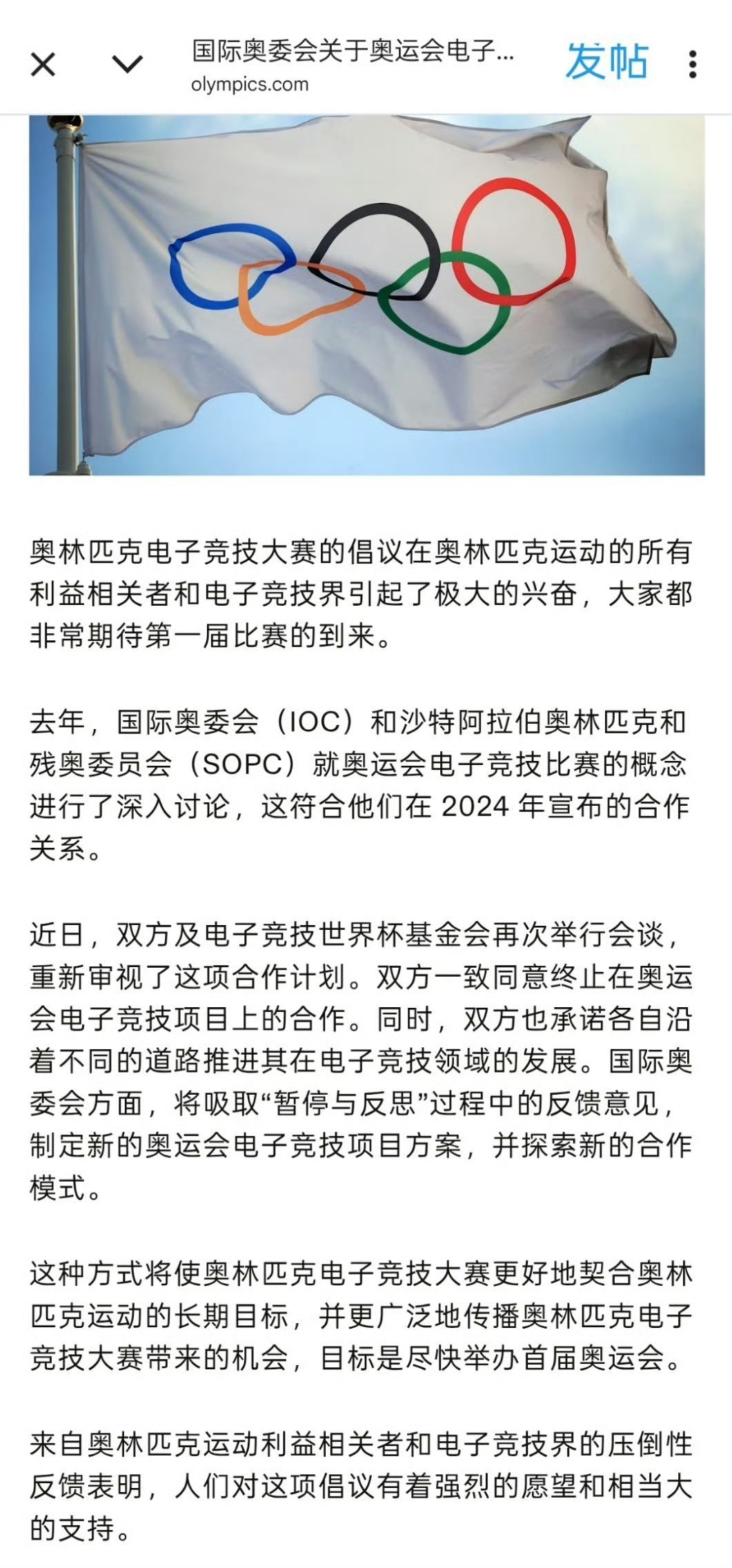Tap the 发帖 post button
Image resolution: width=732 pixels, height=1568 pixels.
[607, 61]
